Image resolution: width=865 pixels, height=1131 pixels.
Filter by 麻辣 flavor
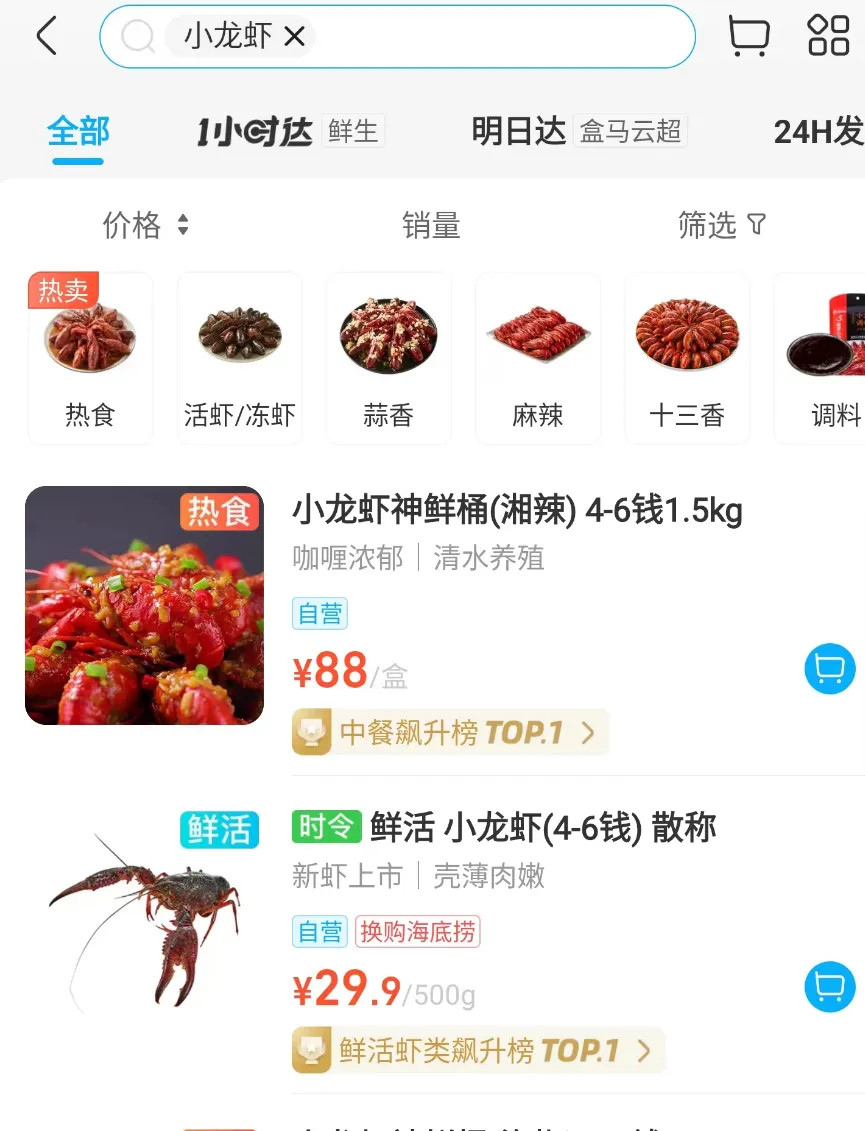538,358
